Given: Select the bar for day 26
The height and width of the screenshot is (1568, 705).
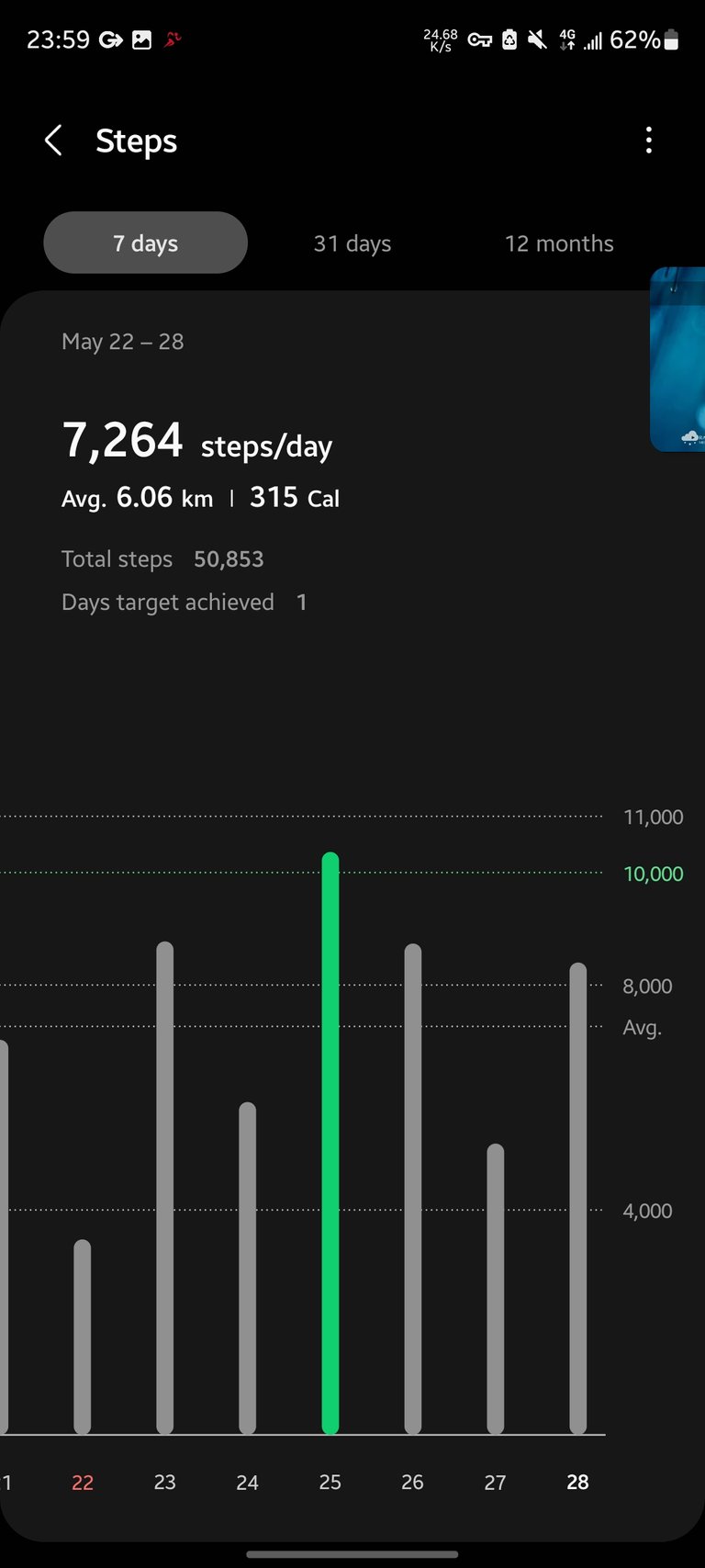Looking at the screenshot, I should pos(413,1189).
